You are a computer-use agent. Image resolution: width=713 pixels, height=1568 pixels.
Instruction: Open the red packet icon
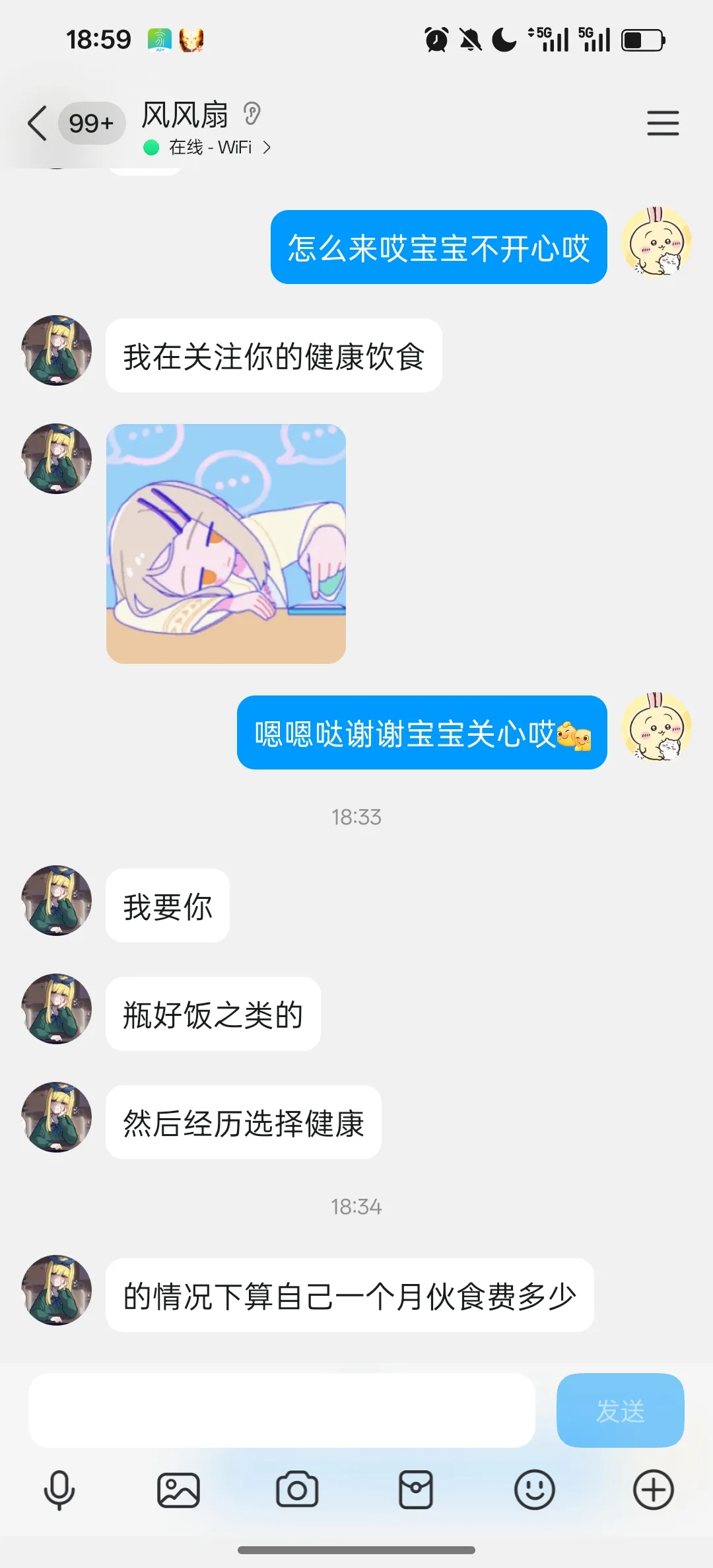tap(416, 1490)
